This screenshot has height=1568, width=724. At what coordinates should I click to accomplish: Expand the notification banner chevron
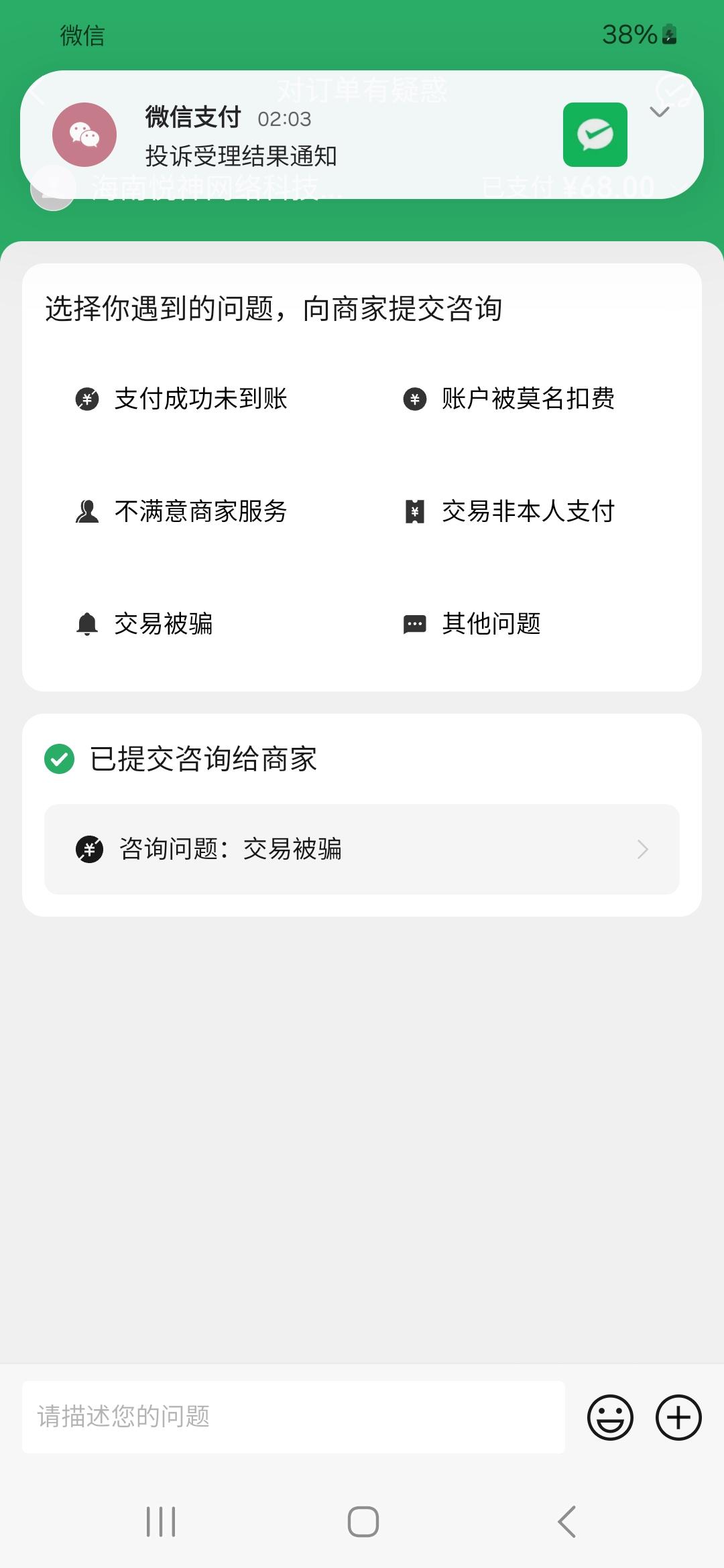[x=660, y=112]
